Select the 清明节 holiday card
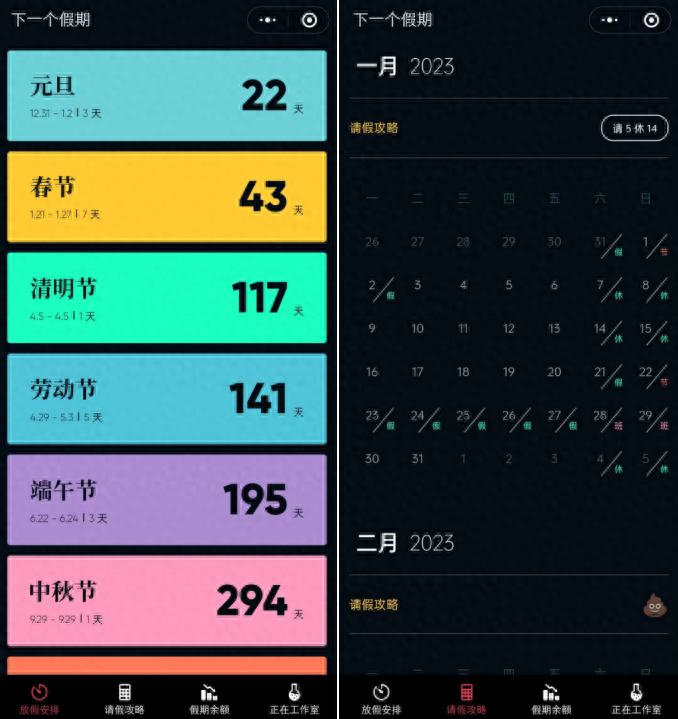This screenshot has width=678, height=719. (x=167, y=298)
